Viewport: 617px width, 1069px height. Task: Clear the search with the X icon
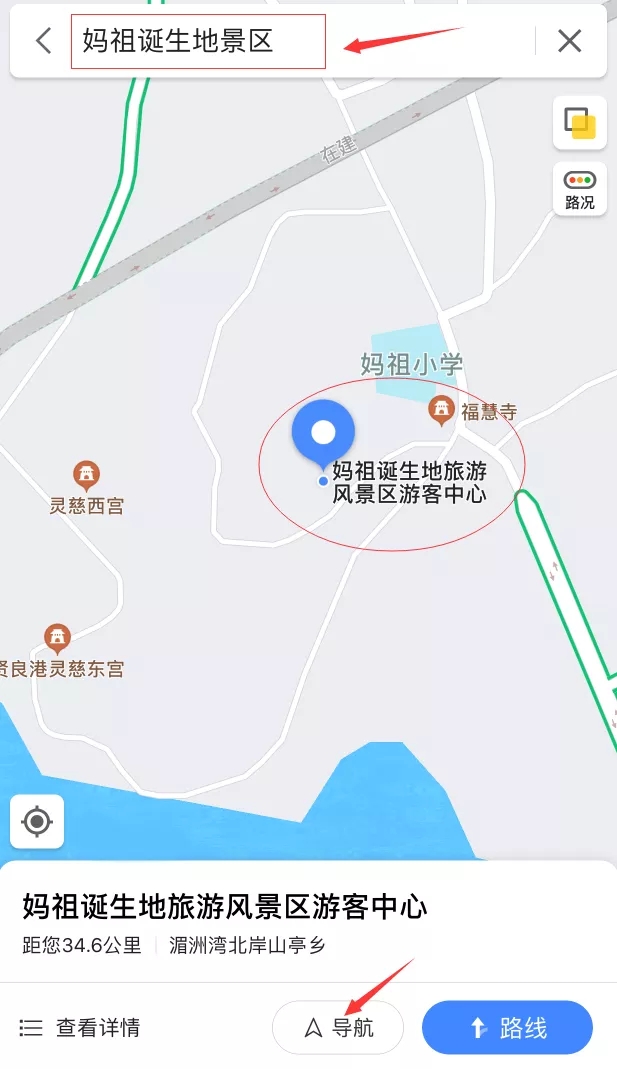[569, 41]
